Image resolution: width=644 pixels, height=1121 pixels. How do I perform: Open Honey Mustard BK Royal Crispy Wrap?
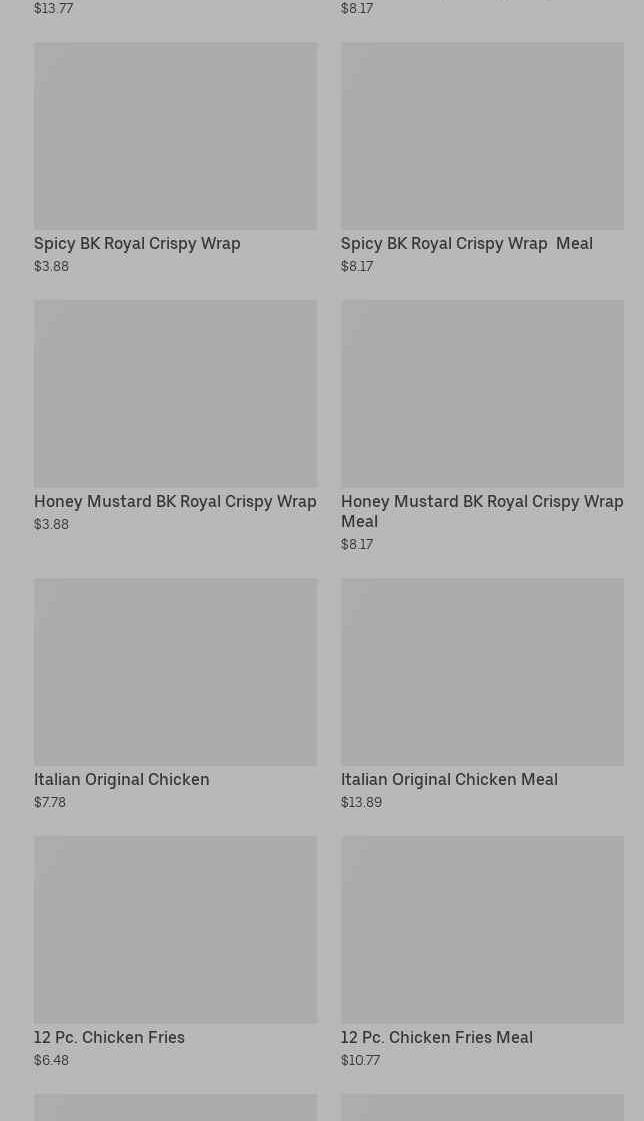(175, 416)
